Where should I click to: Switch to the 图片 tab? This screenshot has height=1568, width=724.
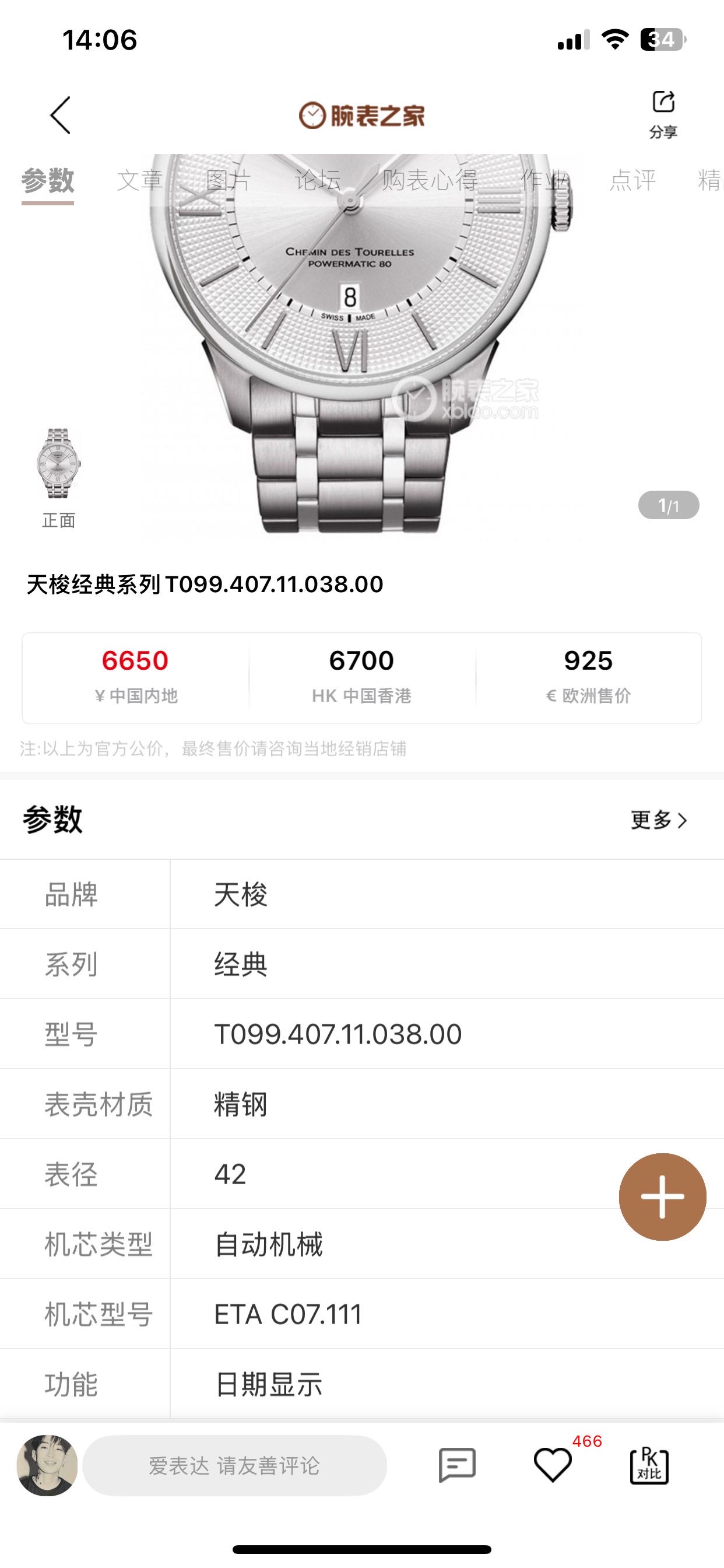[228, 181]
